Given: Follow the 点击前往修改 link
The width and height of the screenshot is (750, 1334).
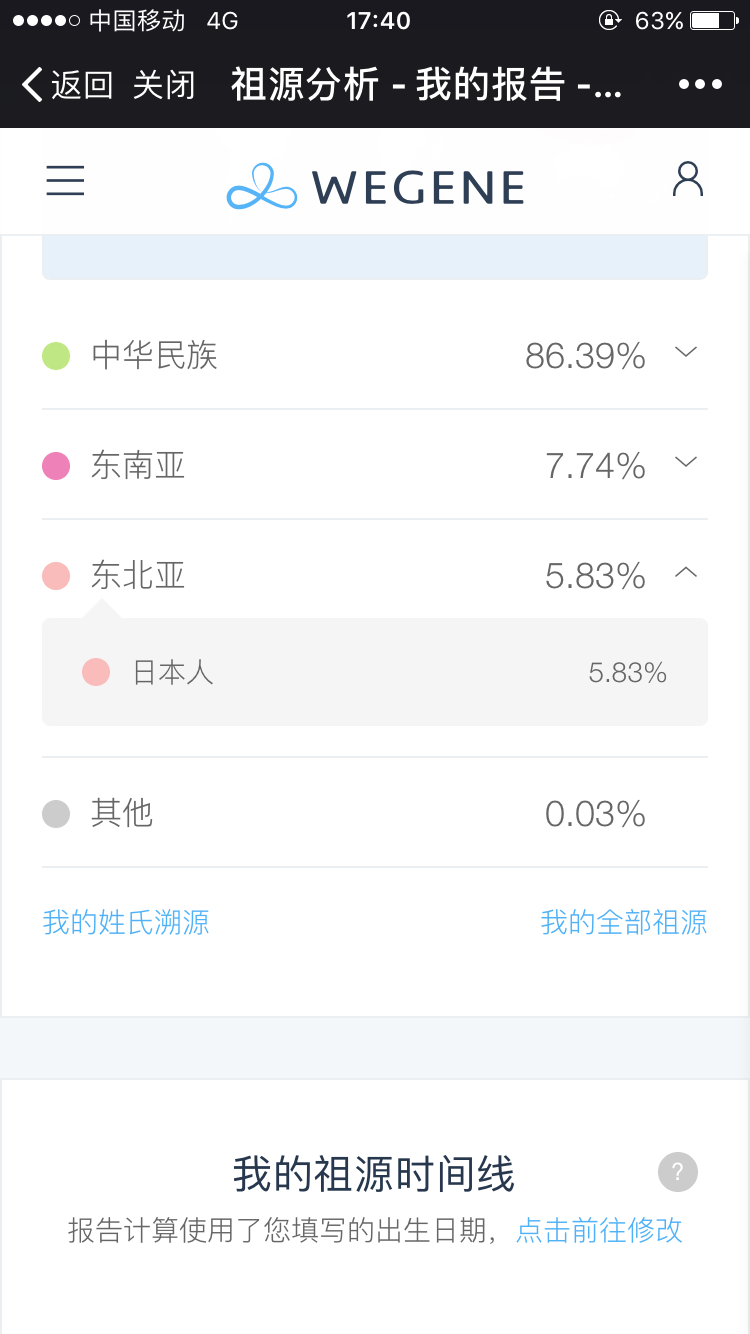Looking at the screenshot, I should pos(599,1230).
